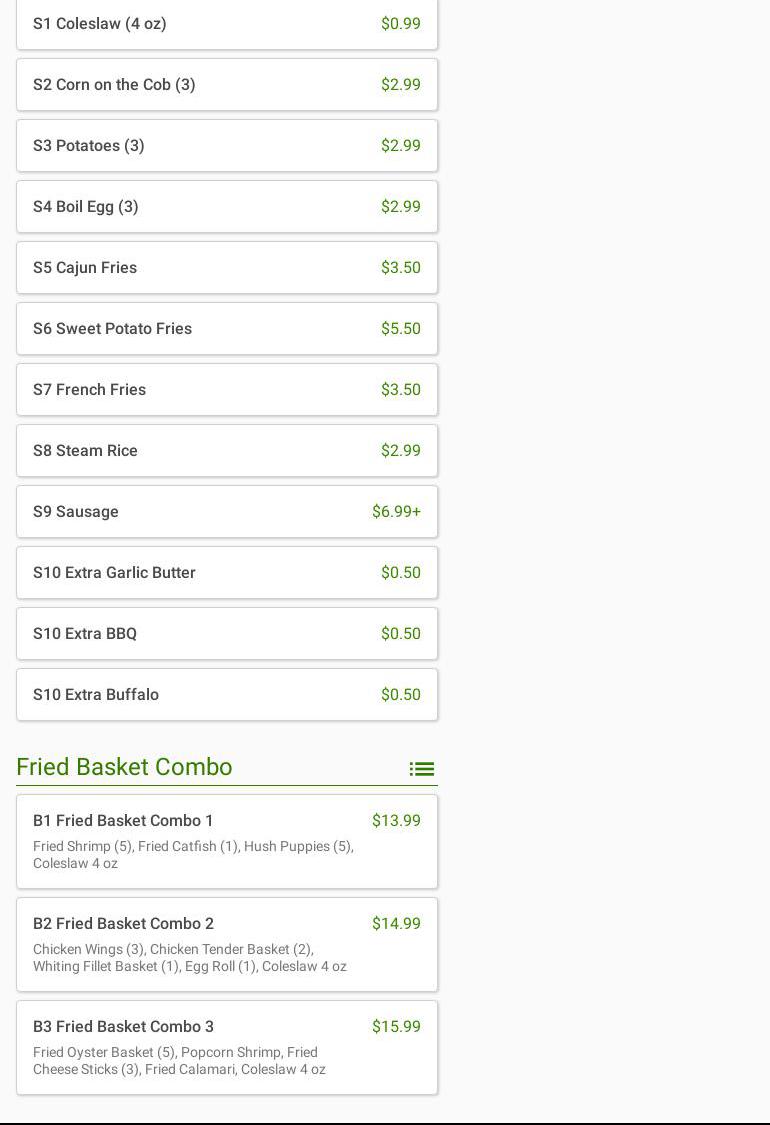Tap S7 French Fries
The image size is (770, 1125).
(227, 390)
